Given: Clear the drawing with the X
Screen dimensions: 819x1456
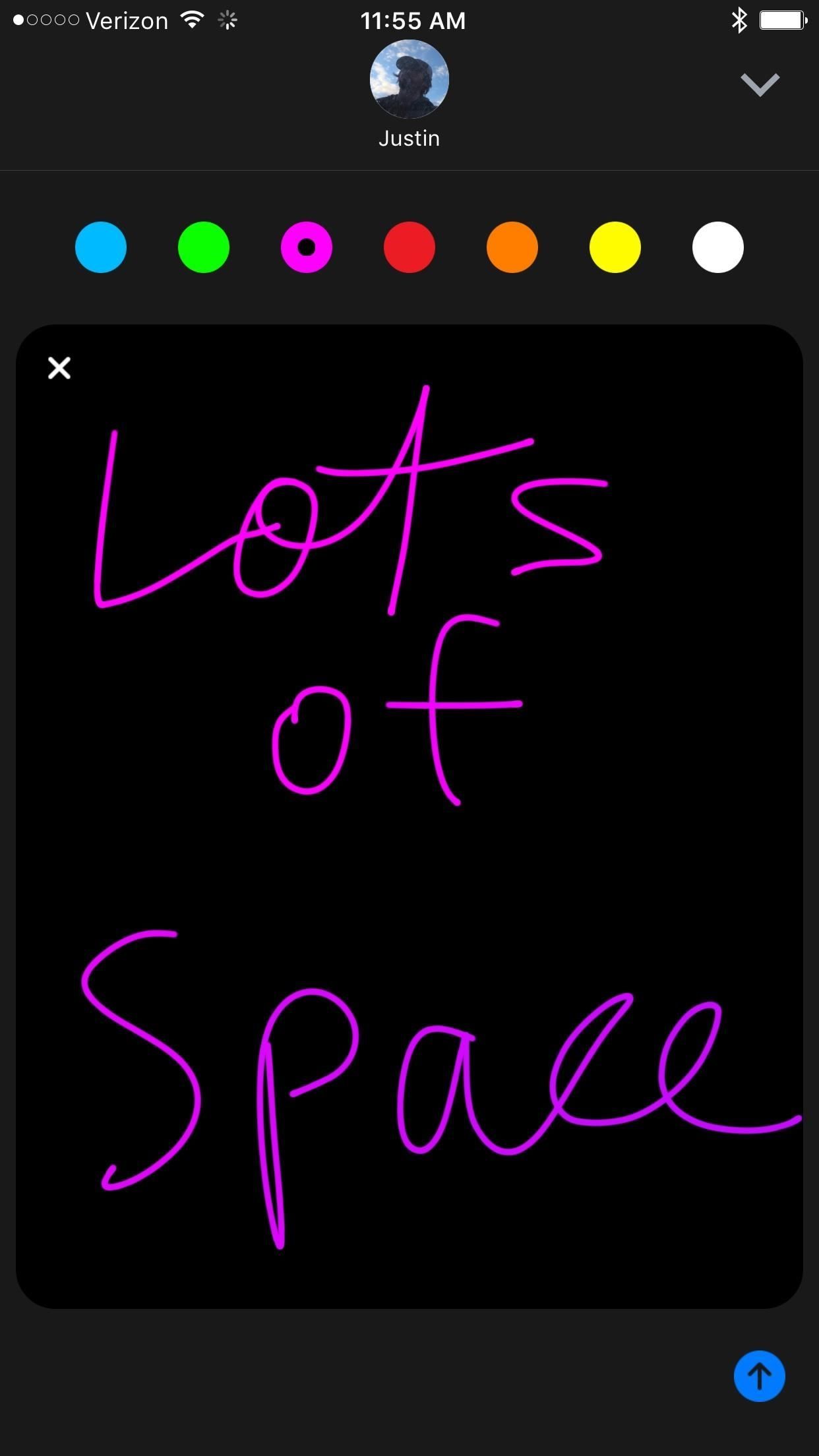Looking at the screenshot, I should [x=59, y=368].
